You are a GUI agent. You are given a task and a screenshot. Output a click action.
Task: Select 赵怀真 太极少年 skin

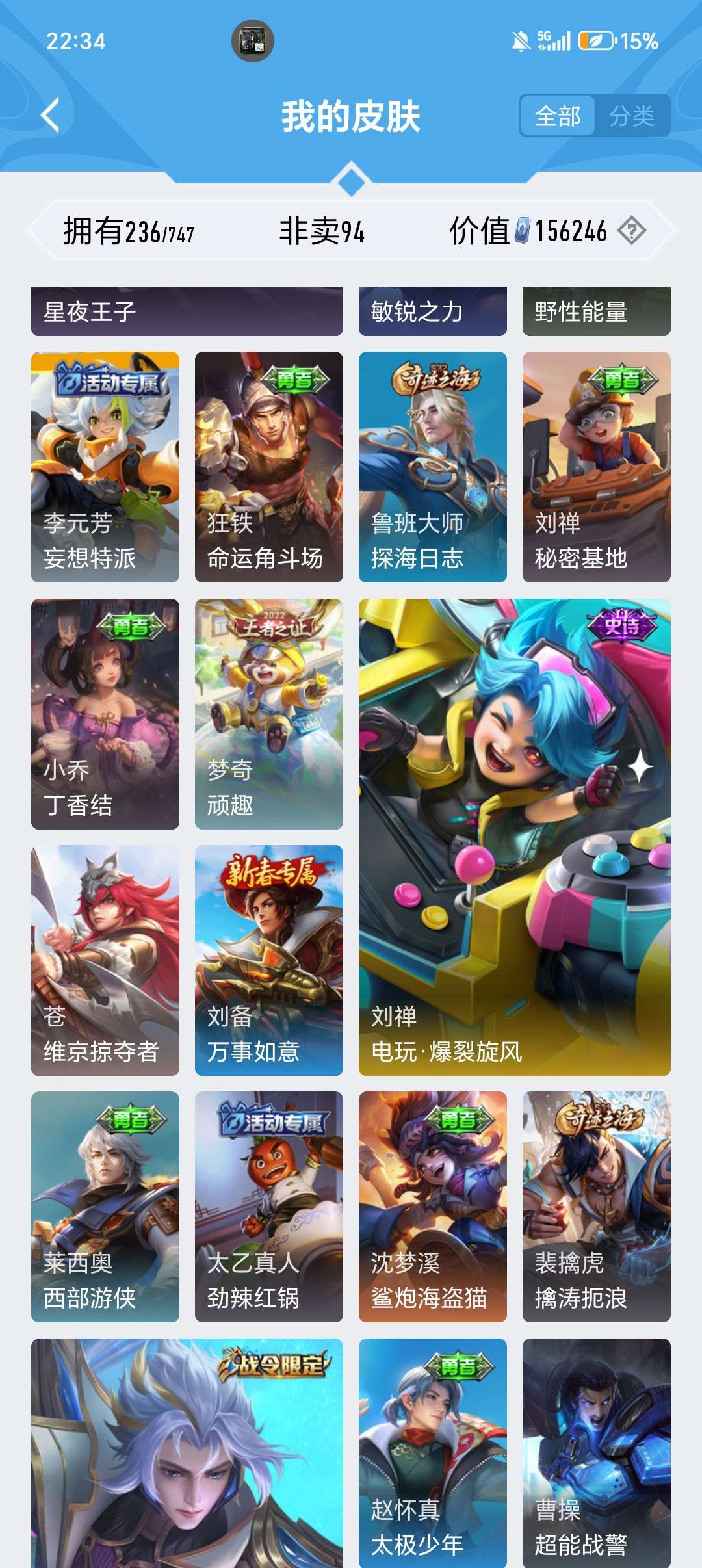pyautogui.click(x=433, y=1453)
